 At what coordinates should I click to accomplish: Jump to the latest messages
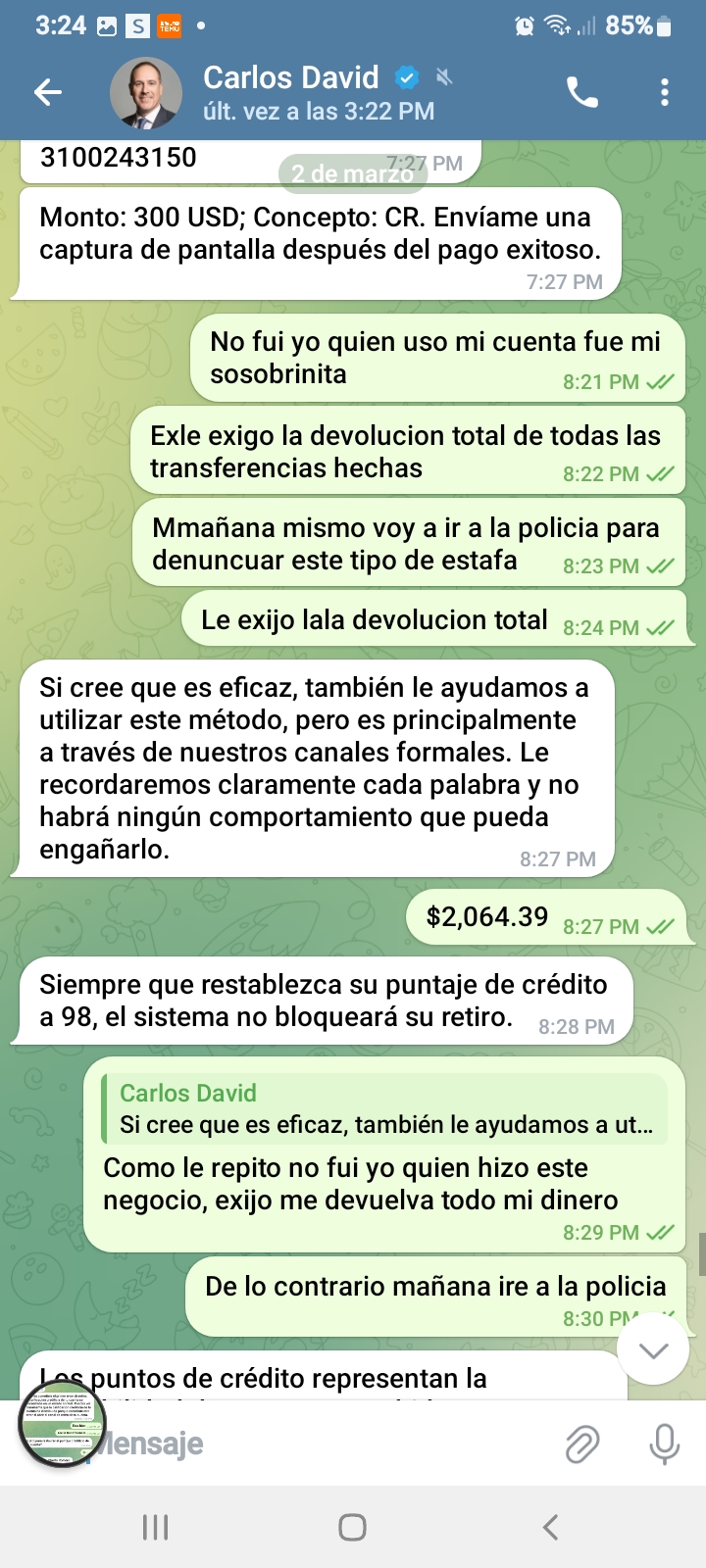[x=653, y=1349]
